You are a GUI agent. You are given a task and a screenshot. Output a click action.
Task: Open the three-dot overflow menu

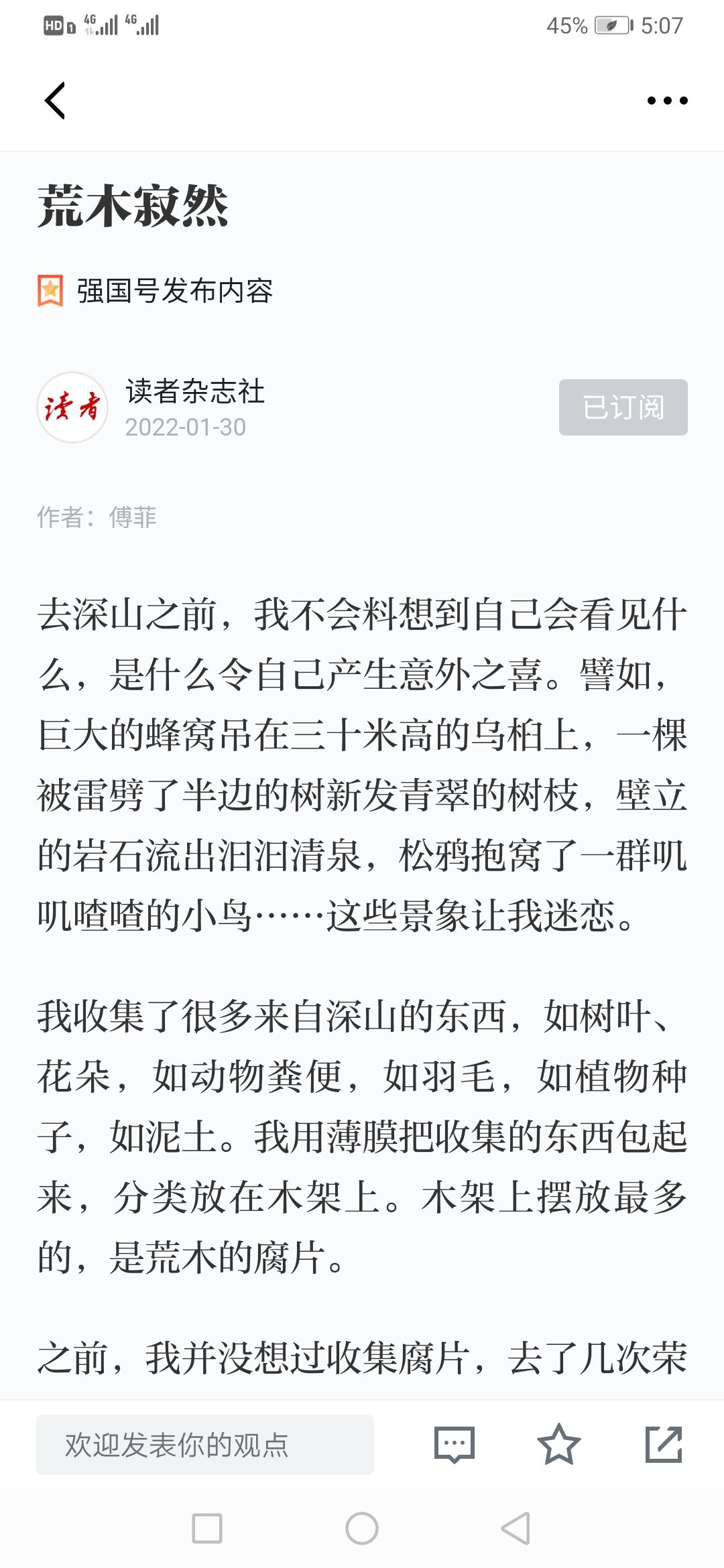(667, 101)
